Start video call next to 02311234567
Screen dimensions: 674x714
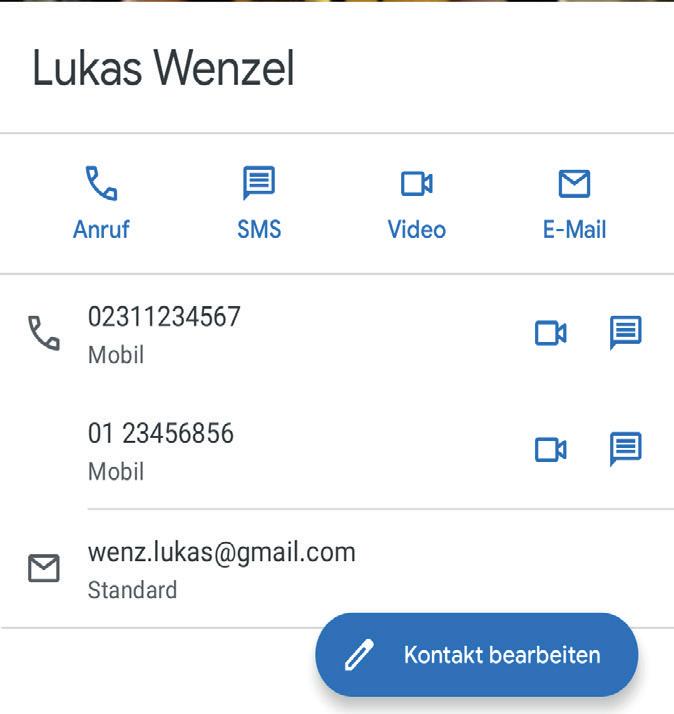(551, 333)
